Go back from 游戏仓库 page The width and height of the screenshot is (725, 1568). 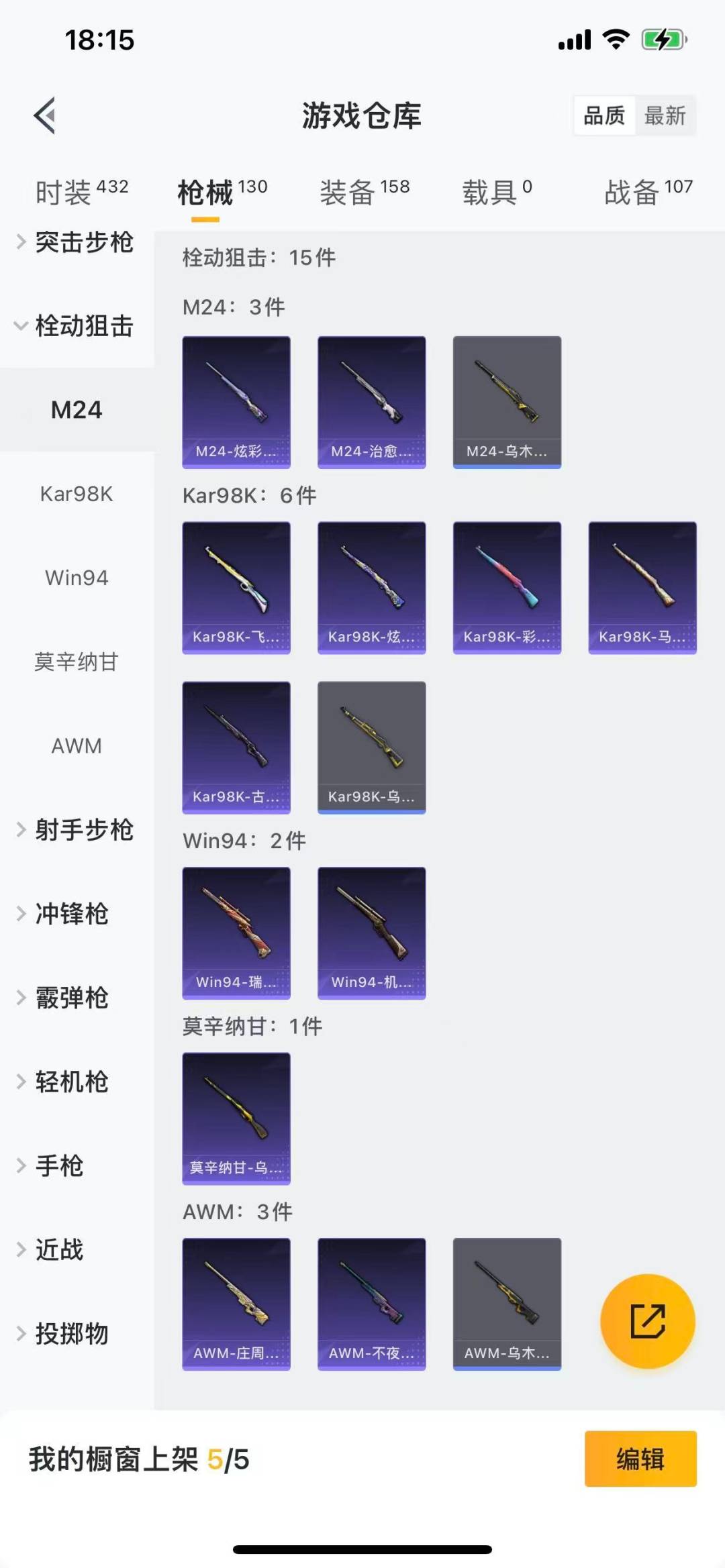[x=45, y=115]
